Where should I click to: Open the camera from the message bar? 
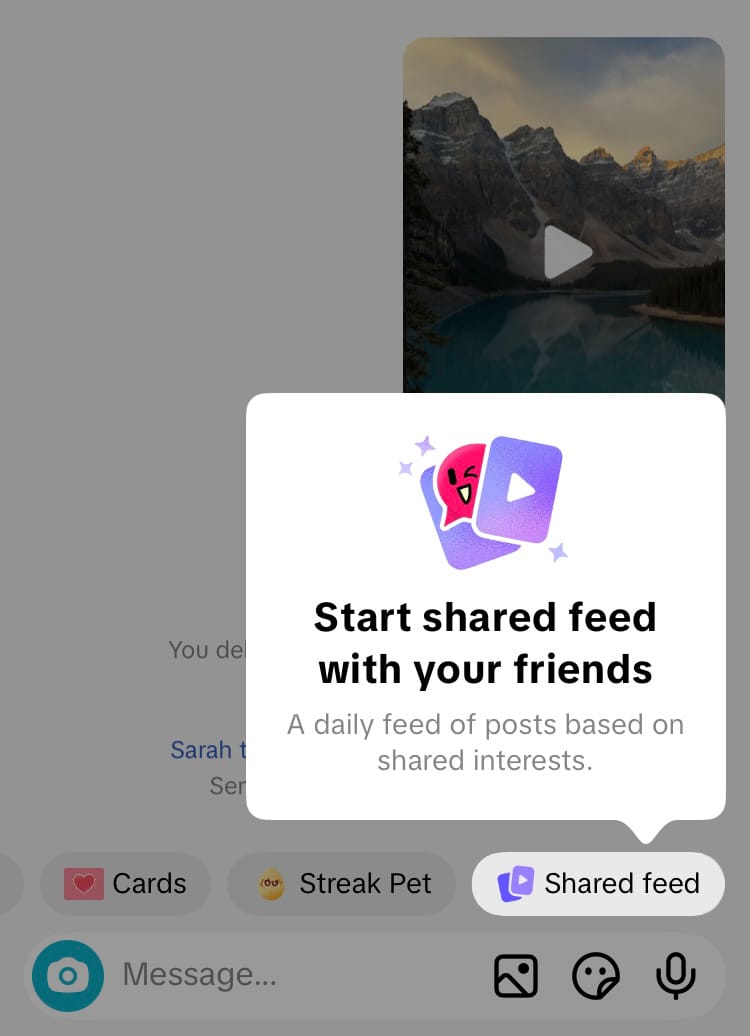[68, 976]
